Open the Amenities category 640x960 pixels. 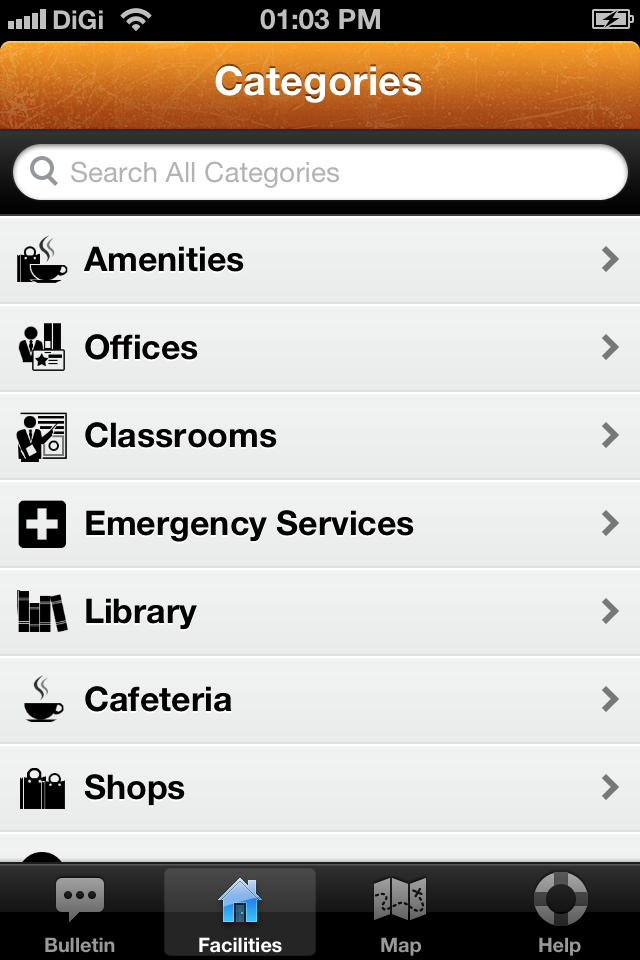point(320,260)
